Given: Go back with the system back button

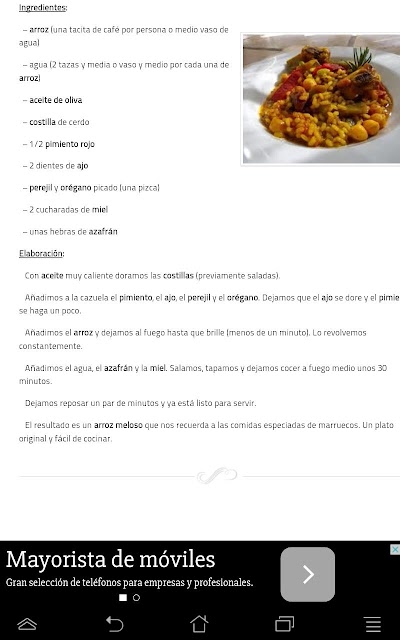Looking at the screenshot, I should point(114,624).
